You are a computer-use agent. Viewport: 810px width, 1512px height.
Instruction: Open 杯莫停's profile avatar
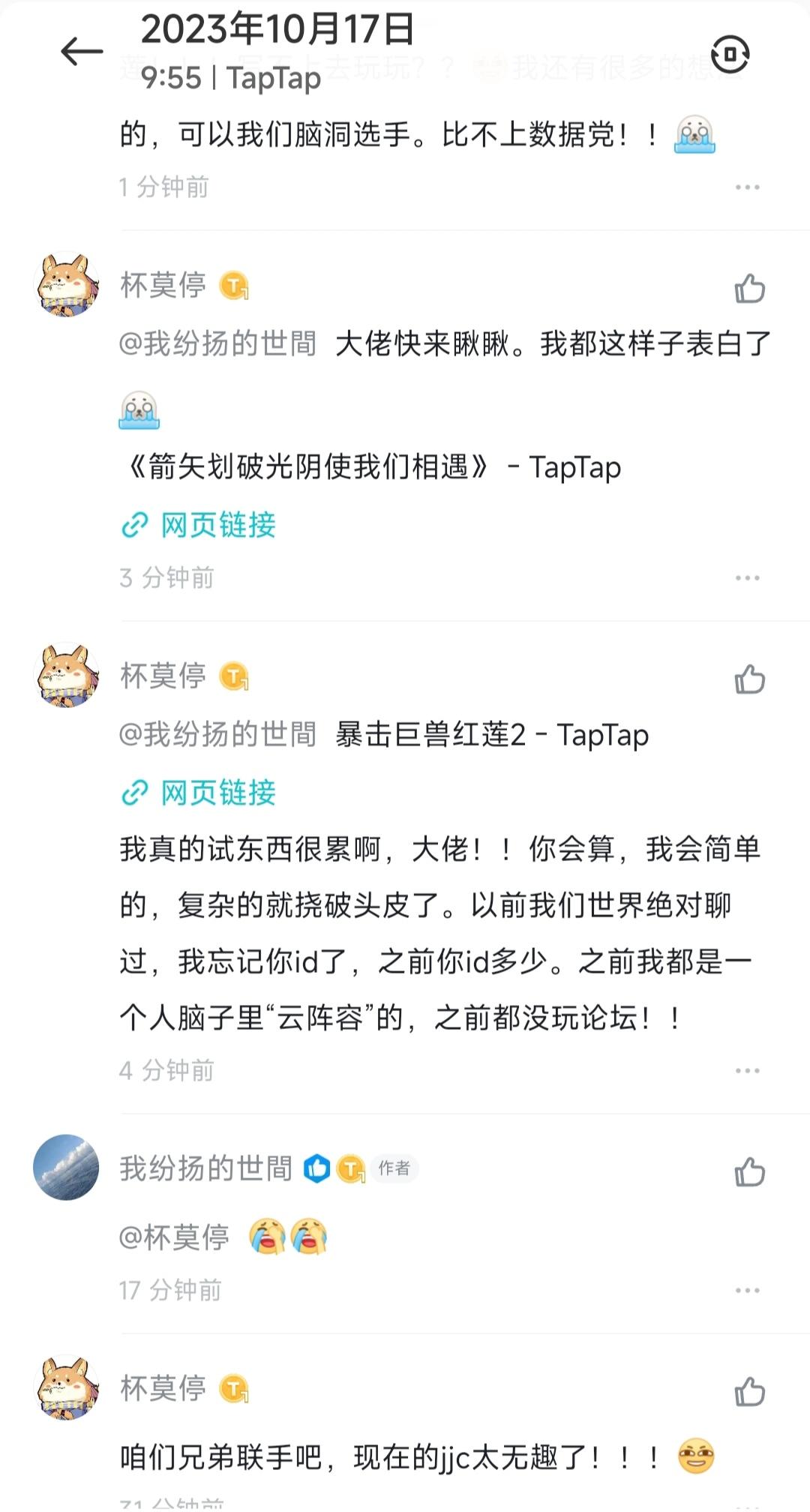[67, 288]
